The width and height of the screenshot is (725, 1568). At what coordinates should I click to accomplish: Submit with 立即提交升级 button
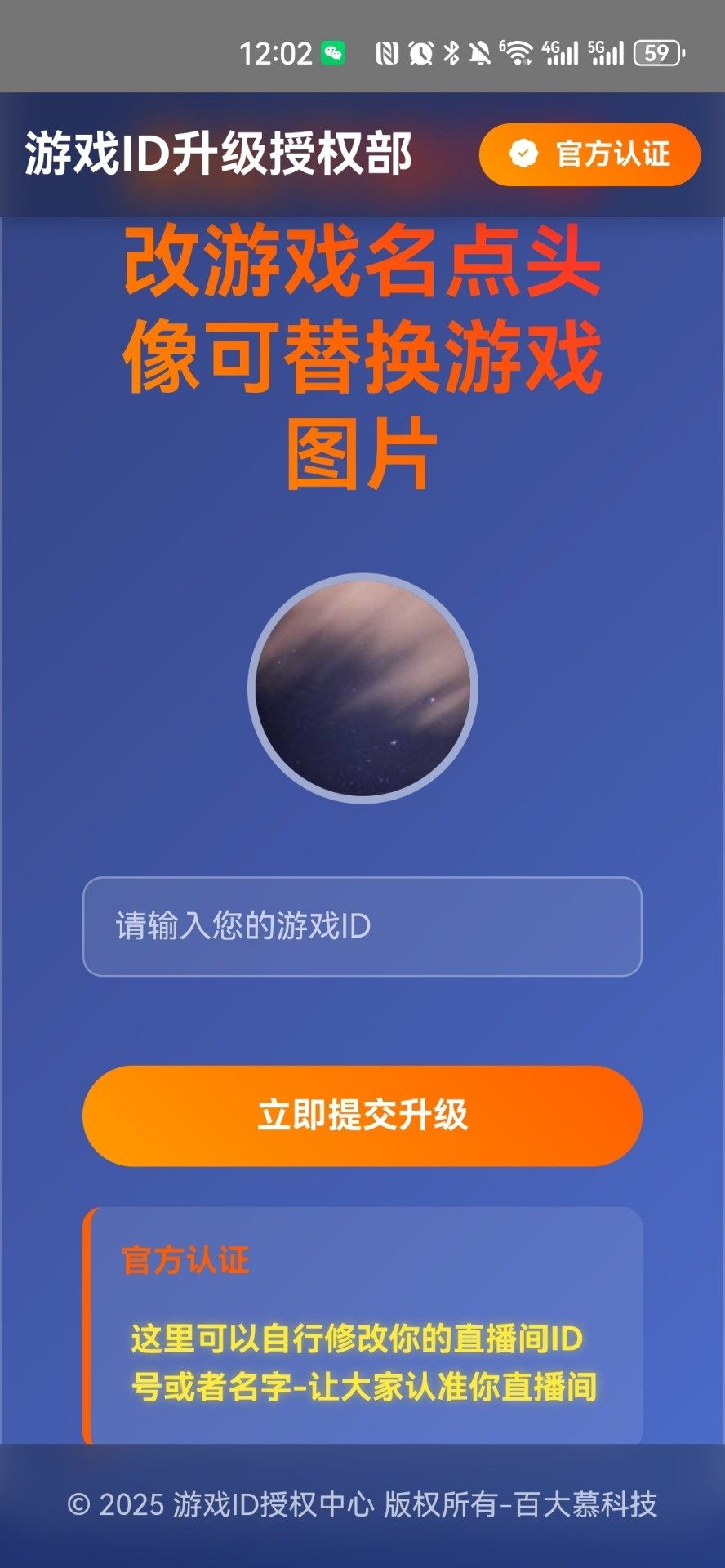pyautogui.click(x=362, y=1116)
